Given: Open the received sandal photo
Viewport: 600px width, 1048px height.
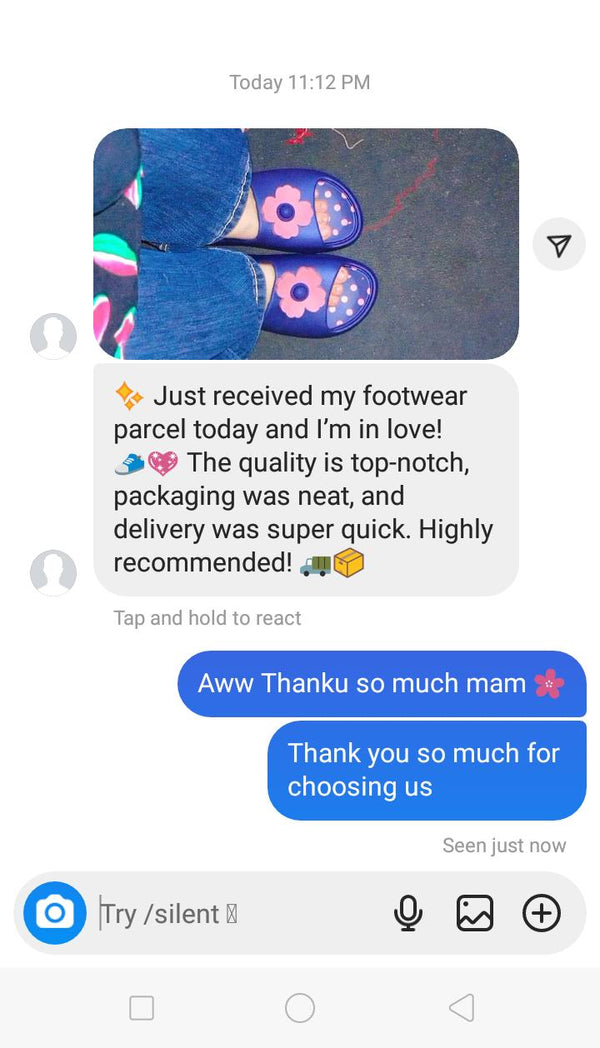Looking at the screenshot, I should 306,244.
